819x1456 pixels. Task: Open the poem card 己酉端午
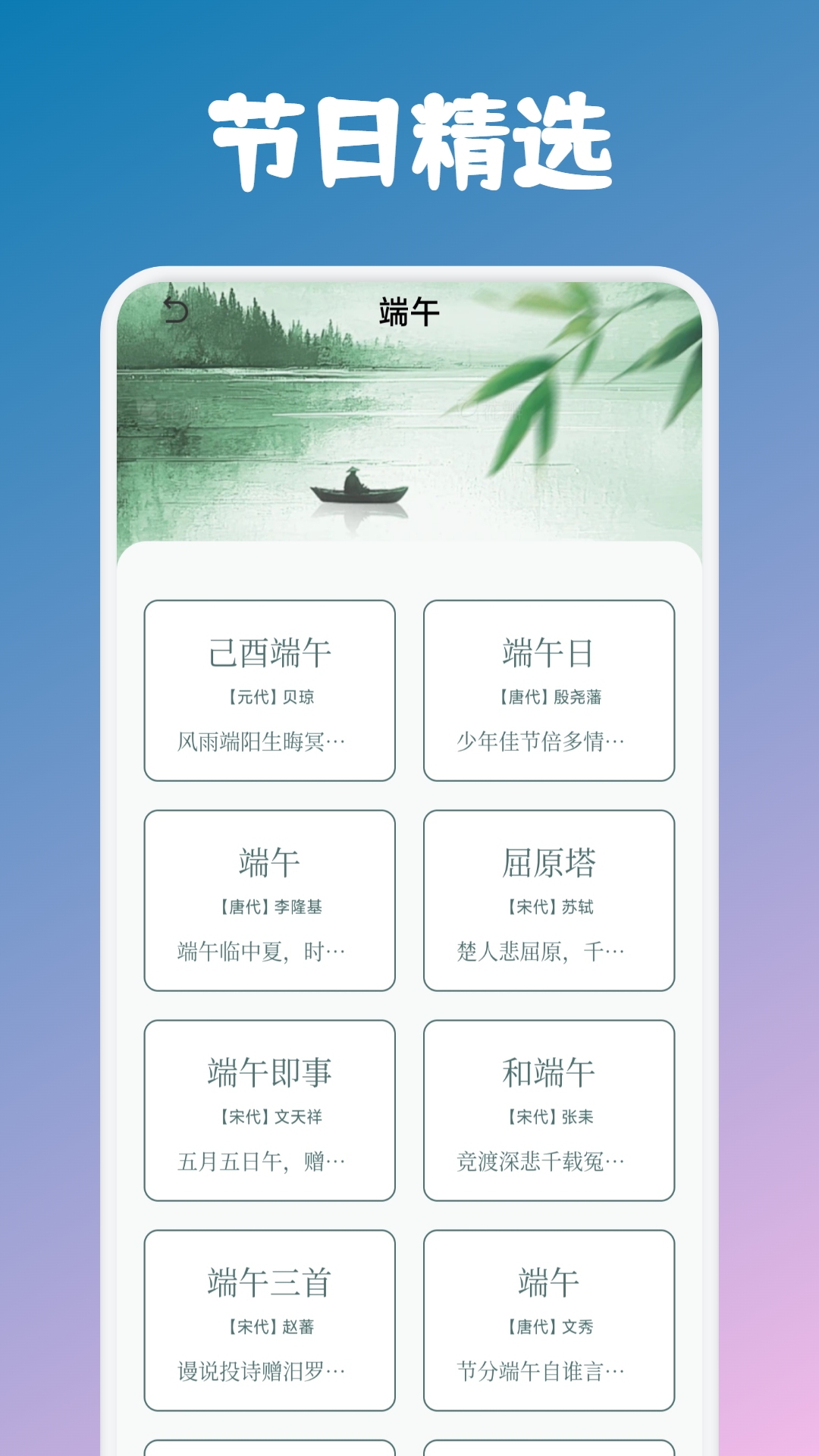pos(269,689)
